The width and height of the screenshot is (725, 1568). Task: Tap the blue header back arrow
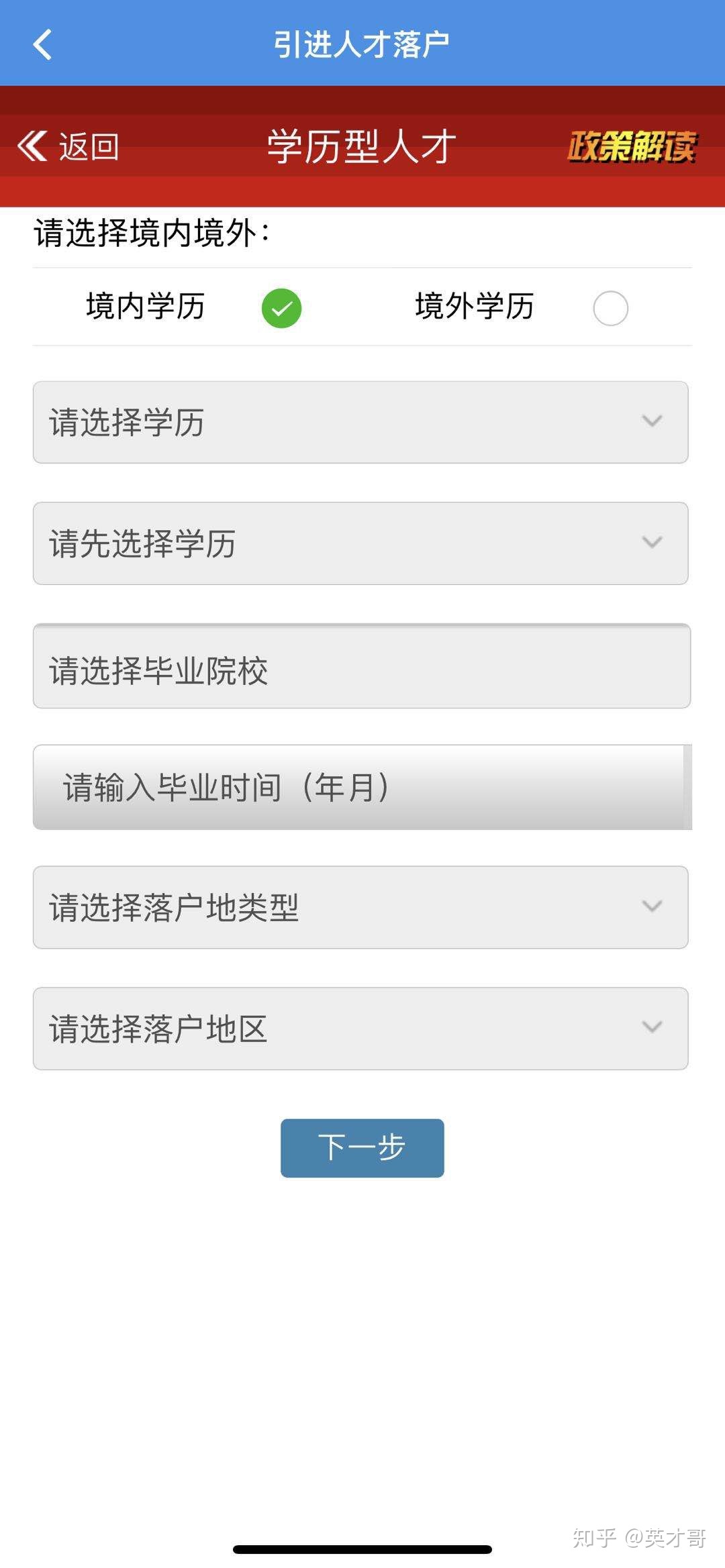pos(42,44)
